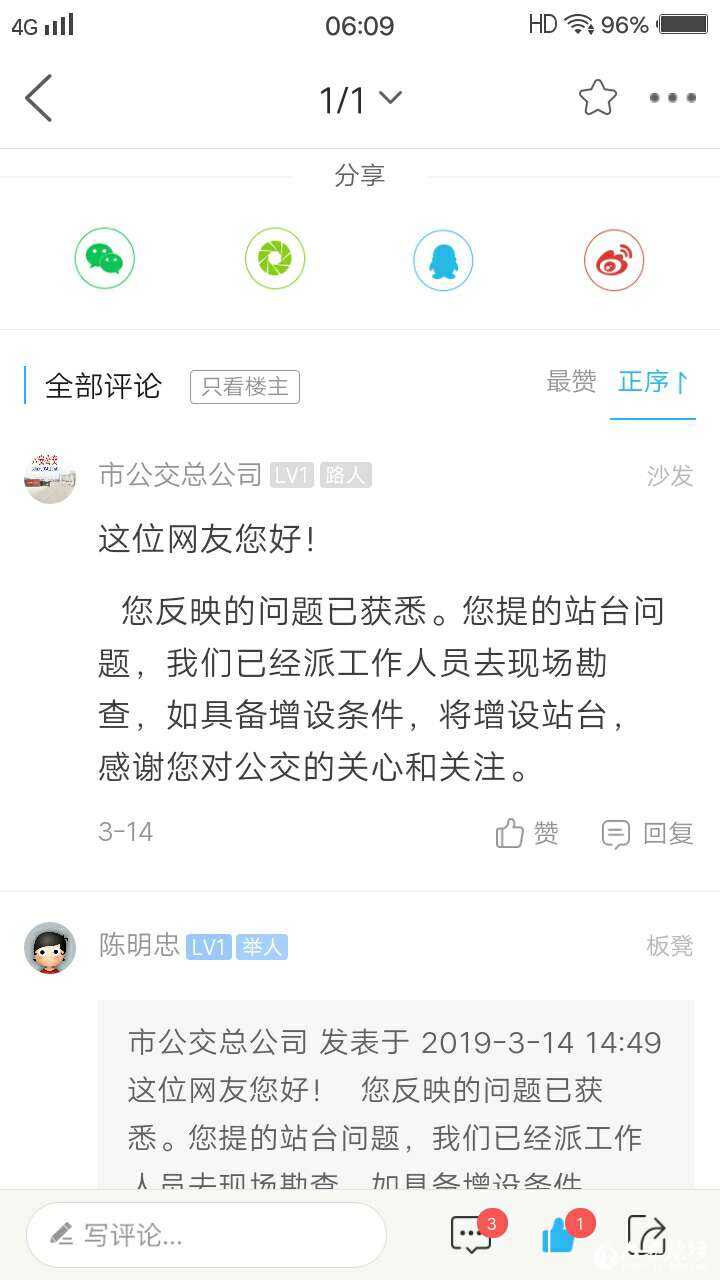The image size is (720, 1280).
Task: Like the comment by 市公交总公司
Action: coord(527,833)
